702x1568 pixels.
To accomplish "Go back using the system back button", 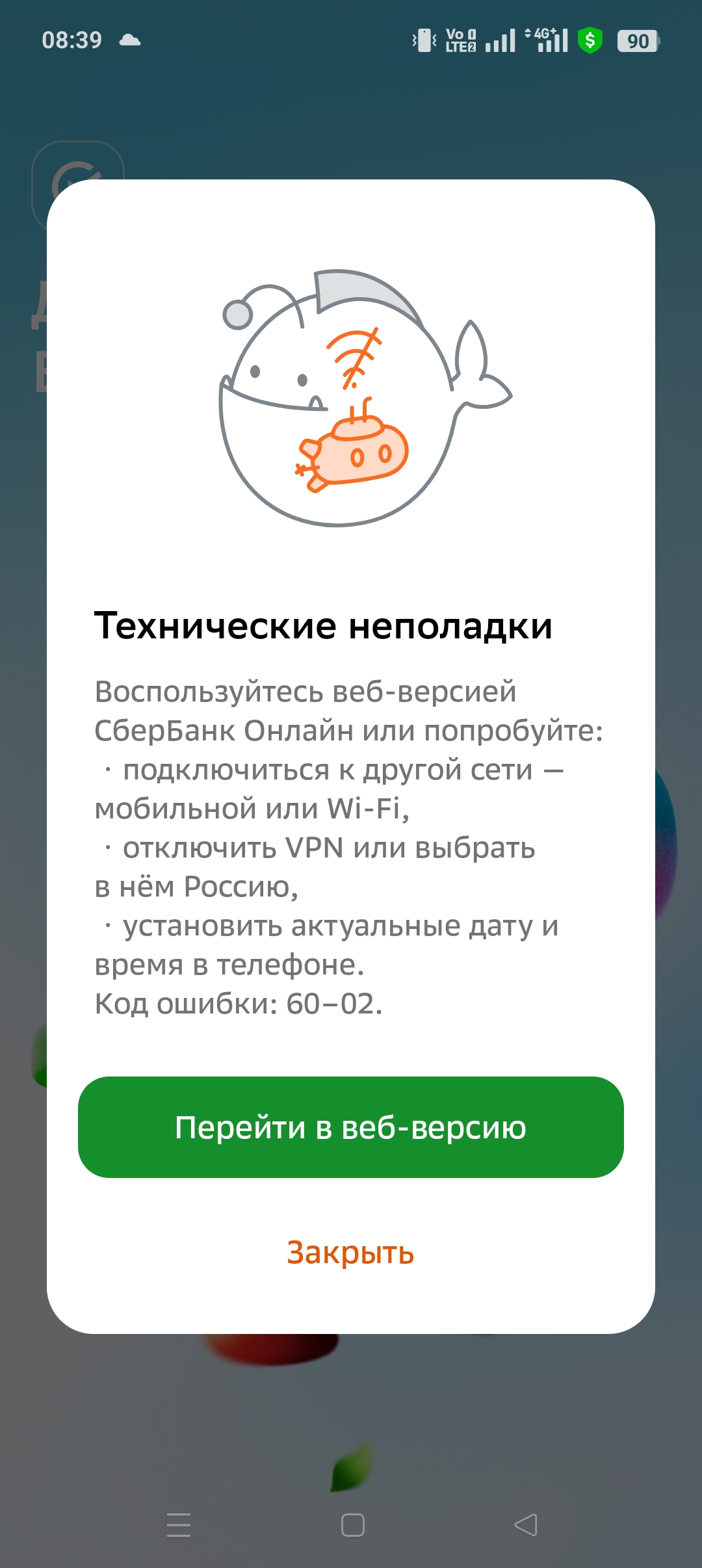I will pyautogui.click(x=525, y=1524).
